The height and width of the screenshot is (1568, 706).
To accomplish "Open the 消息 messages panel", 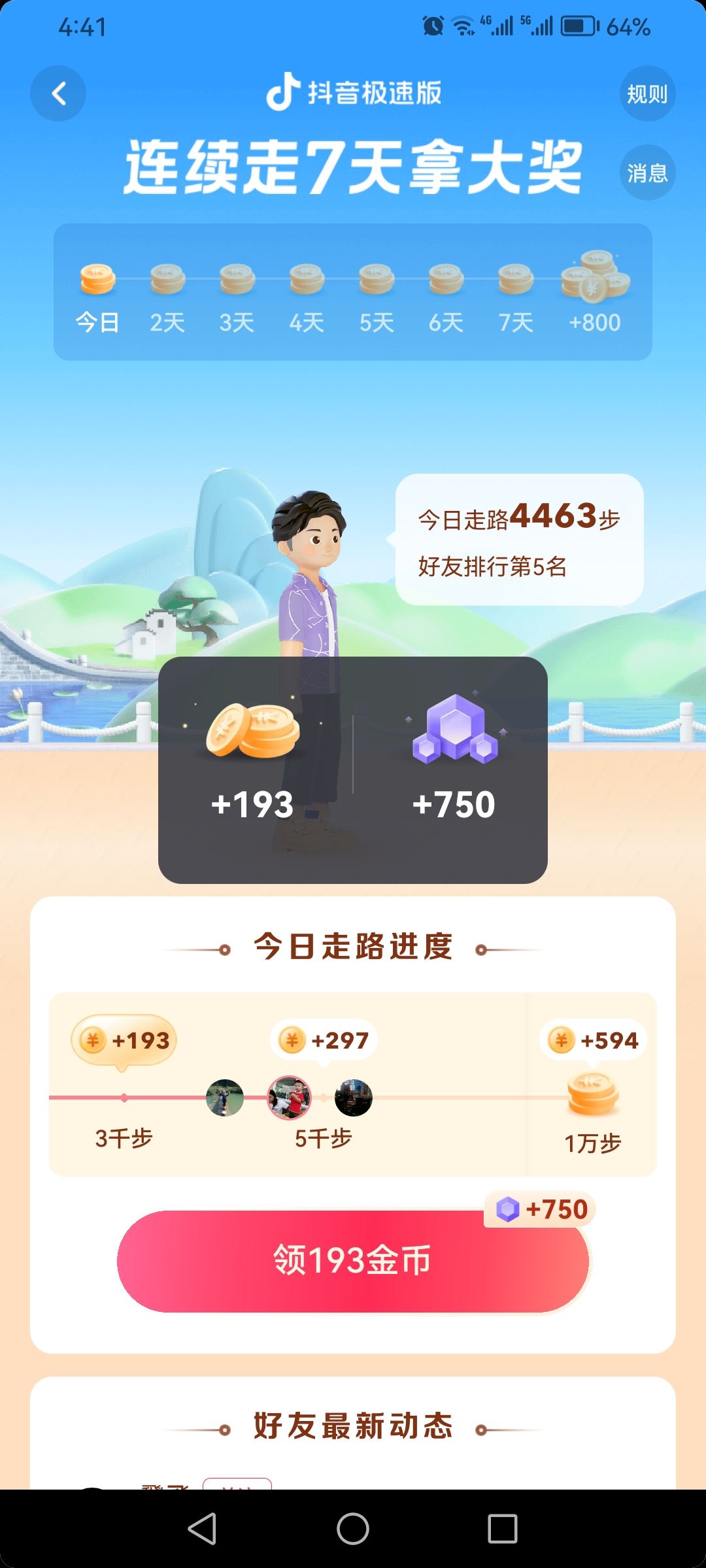I will (647, 173).
